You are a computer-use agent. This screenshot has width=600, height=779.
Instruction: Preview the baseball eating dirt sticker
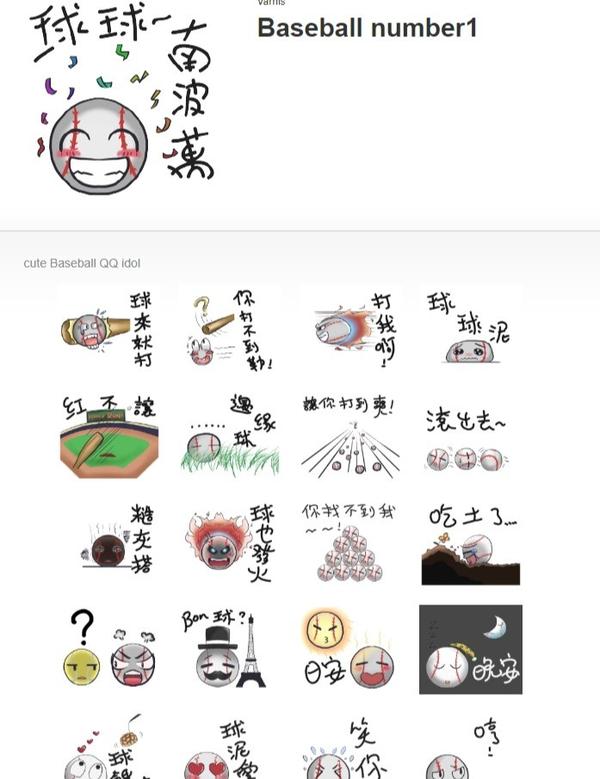click(468, 545)
